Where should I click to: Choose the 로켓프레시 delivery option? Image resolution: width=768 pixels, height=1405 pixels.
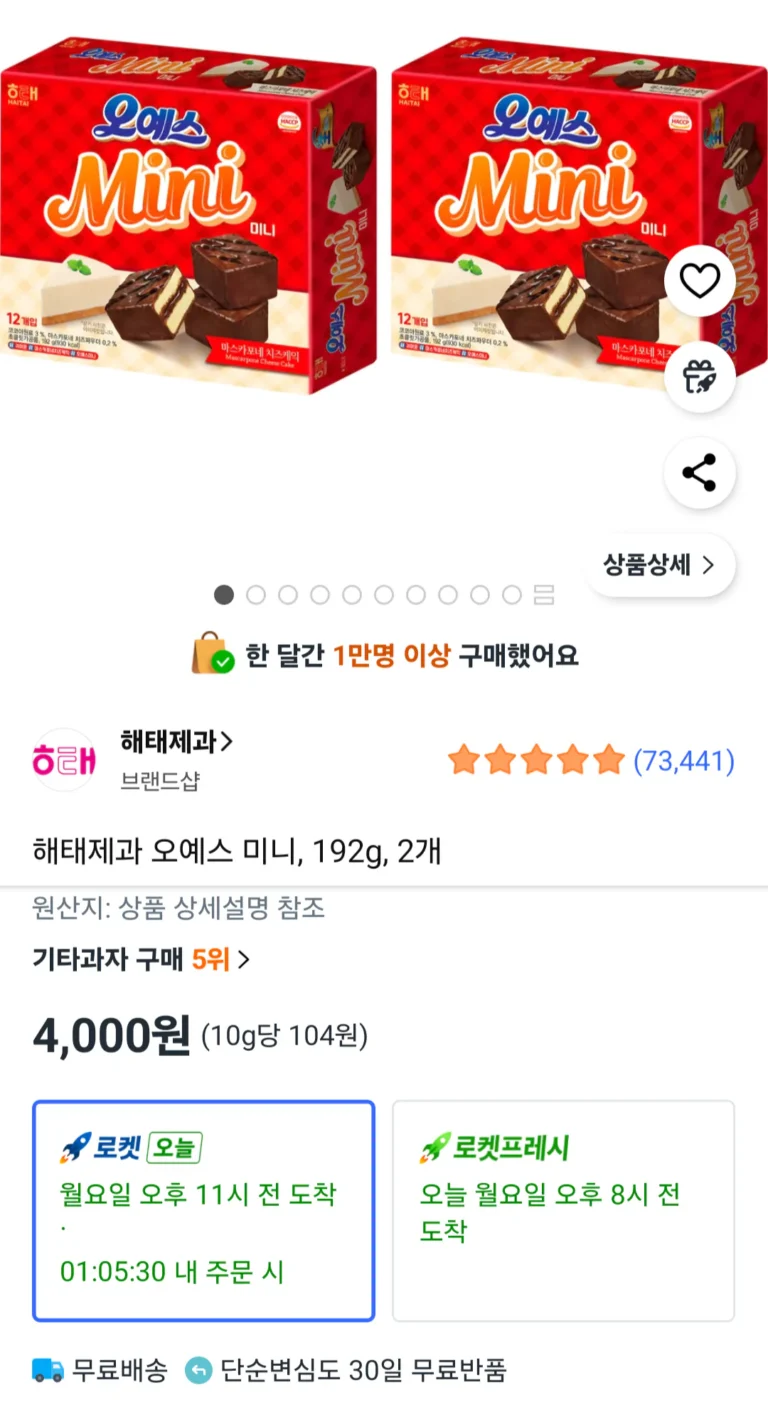(x=563, y=1210)
